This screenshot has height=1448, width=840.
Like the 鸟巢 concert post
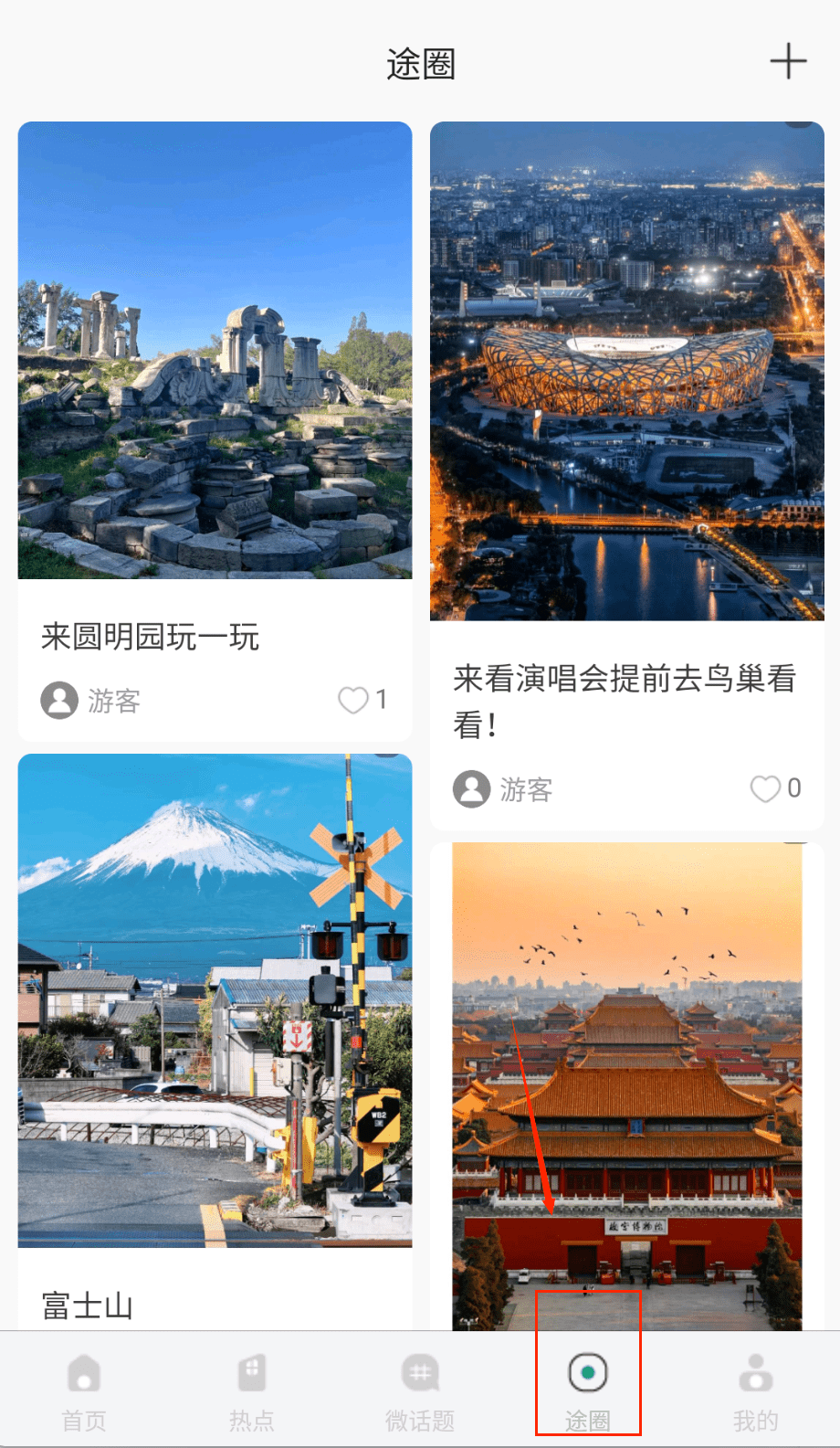(x=765, y=788)
